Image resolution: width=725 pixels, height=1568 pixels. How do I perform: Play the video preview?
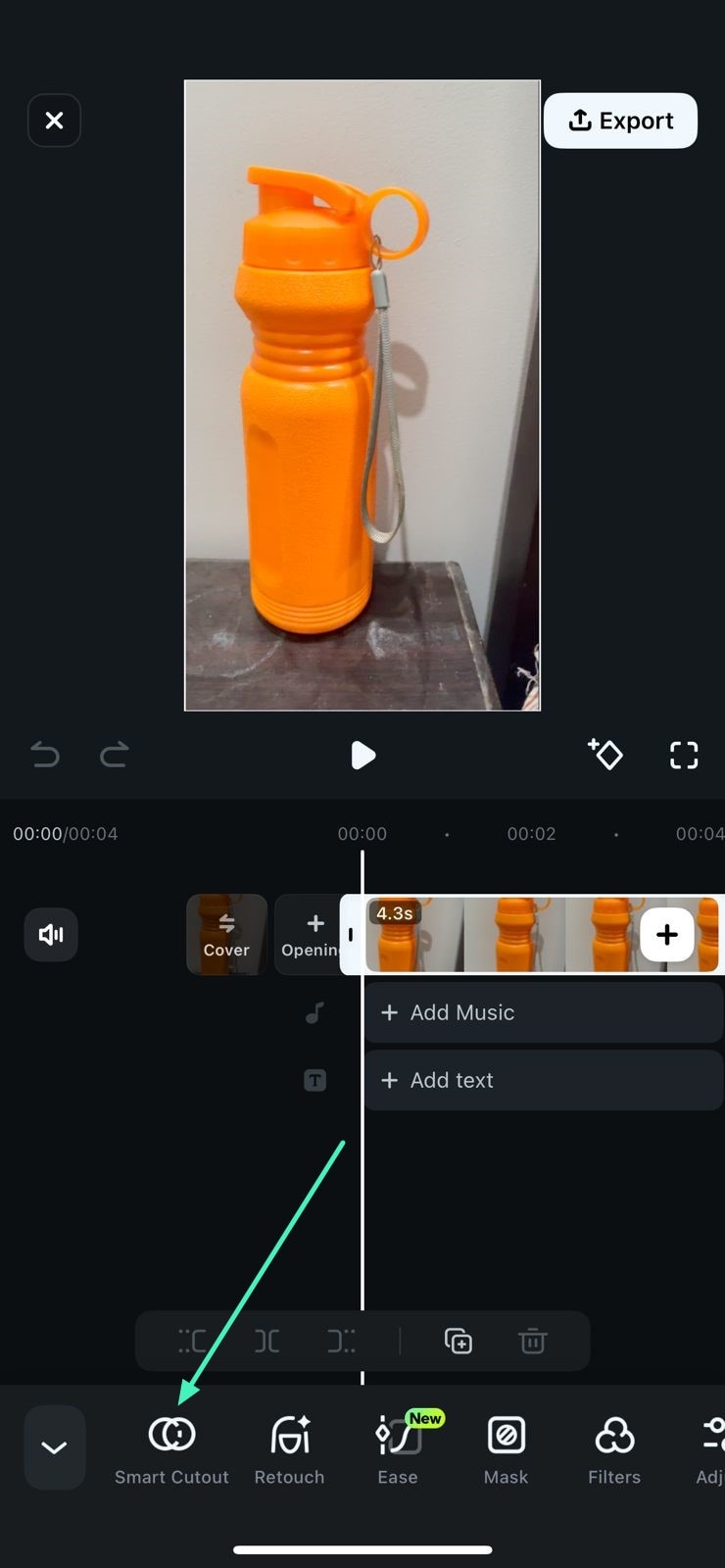(x=362, y=755)
